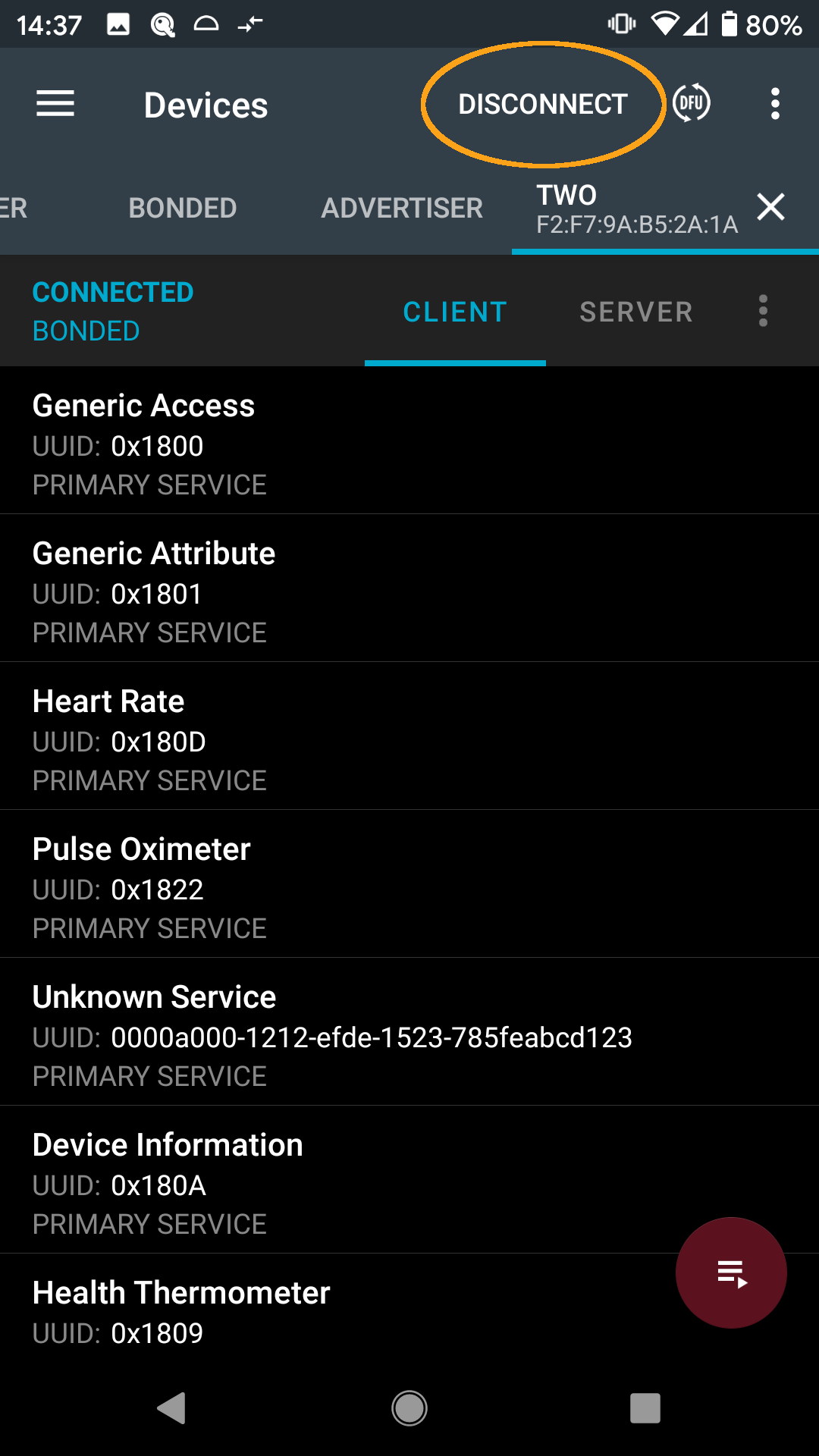819x1456 pixels.
Task: Switch to the BONDED tab
Action: [183, 208]
